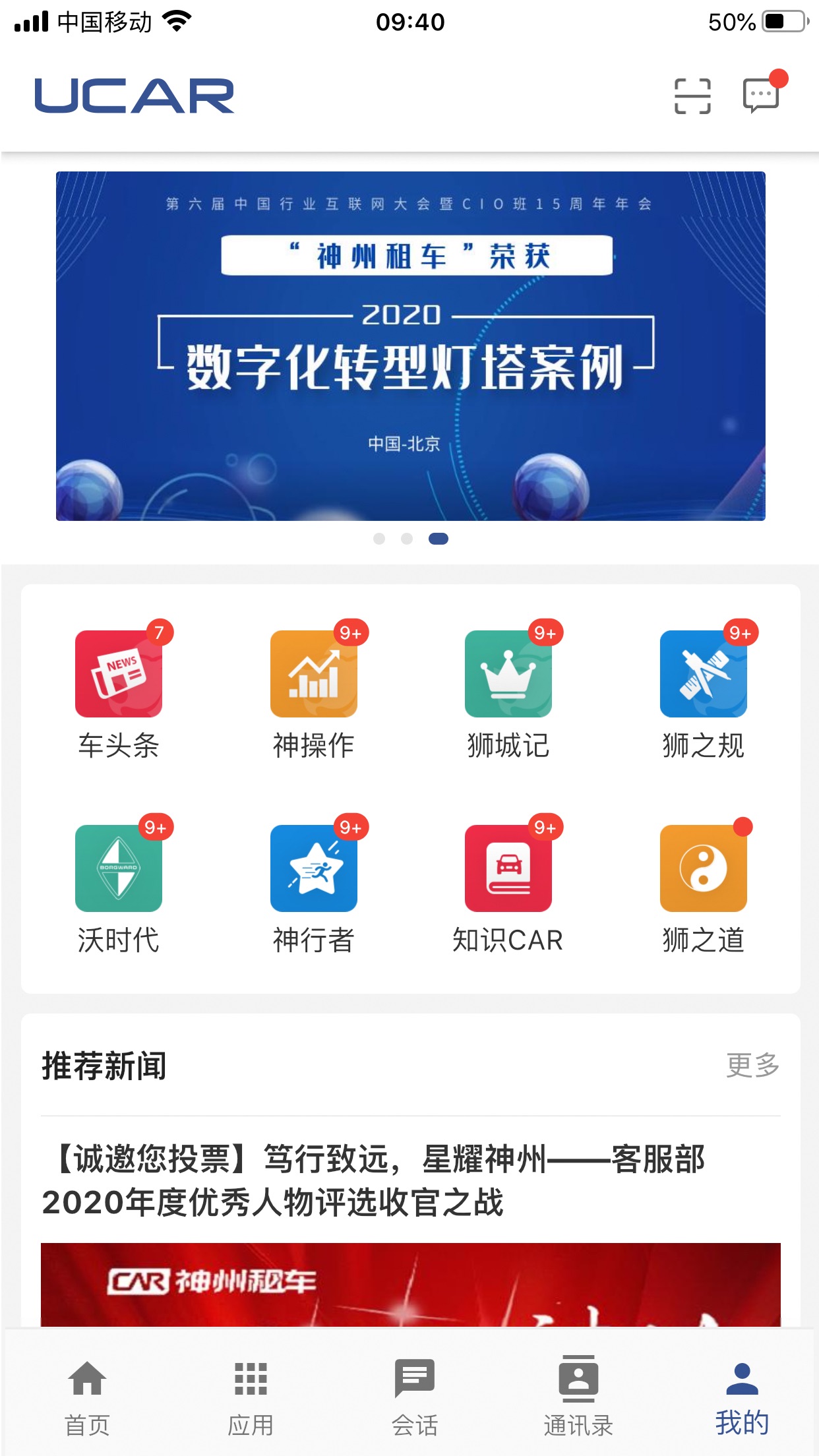Screen dimensions: 819x1456
Task: Launch the 神操作 app
Action: (314, 674)
